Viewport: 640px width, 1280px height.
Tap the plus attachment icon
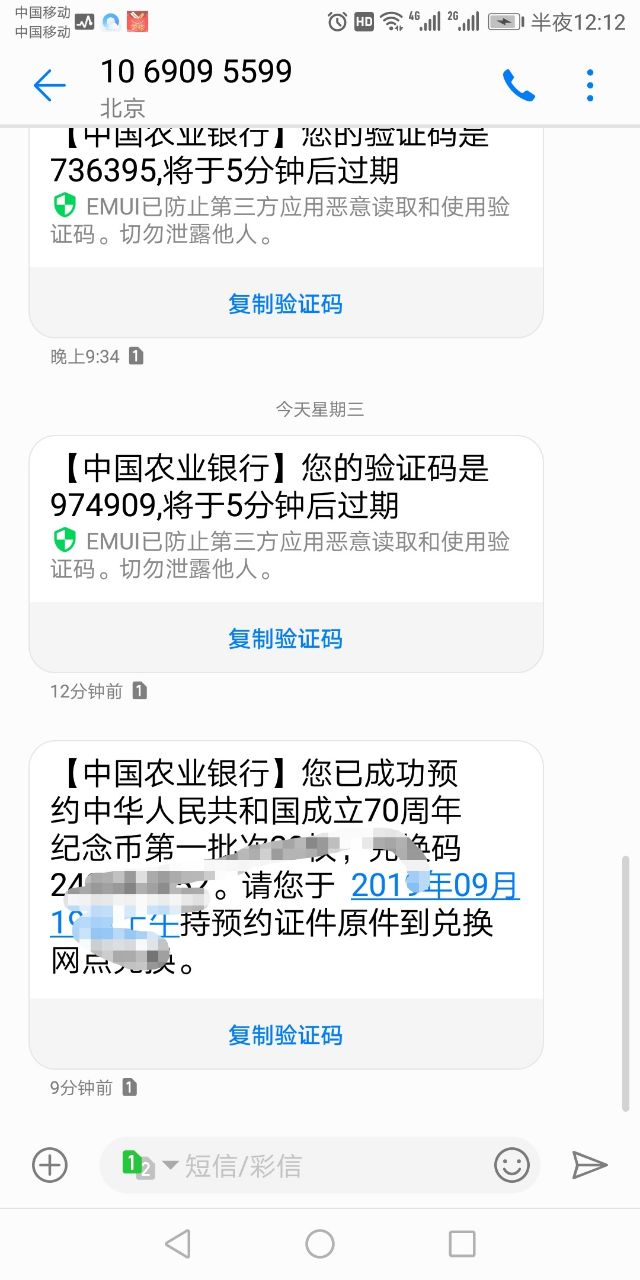[50, 1165]
